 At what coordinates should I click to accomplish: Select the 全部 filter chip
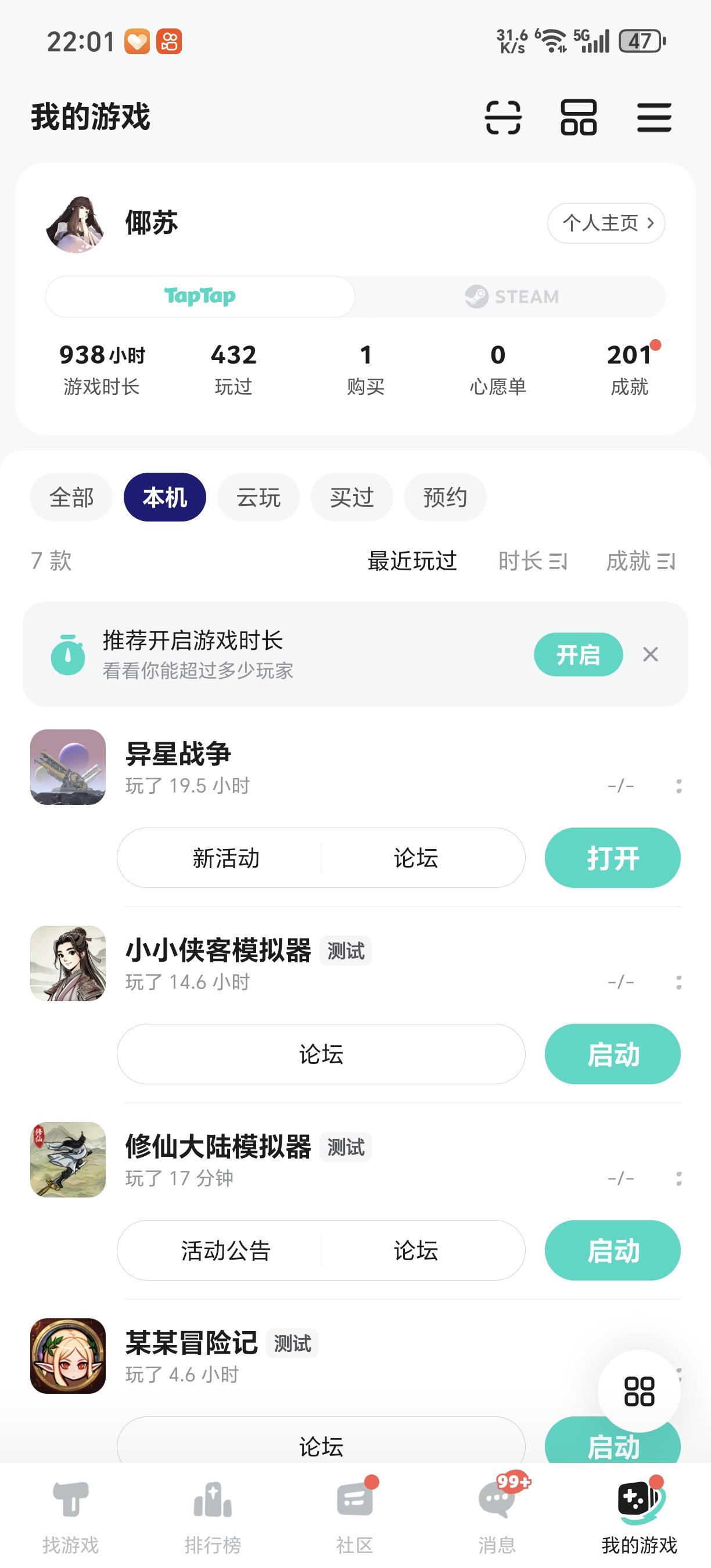tap(71, 497)
